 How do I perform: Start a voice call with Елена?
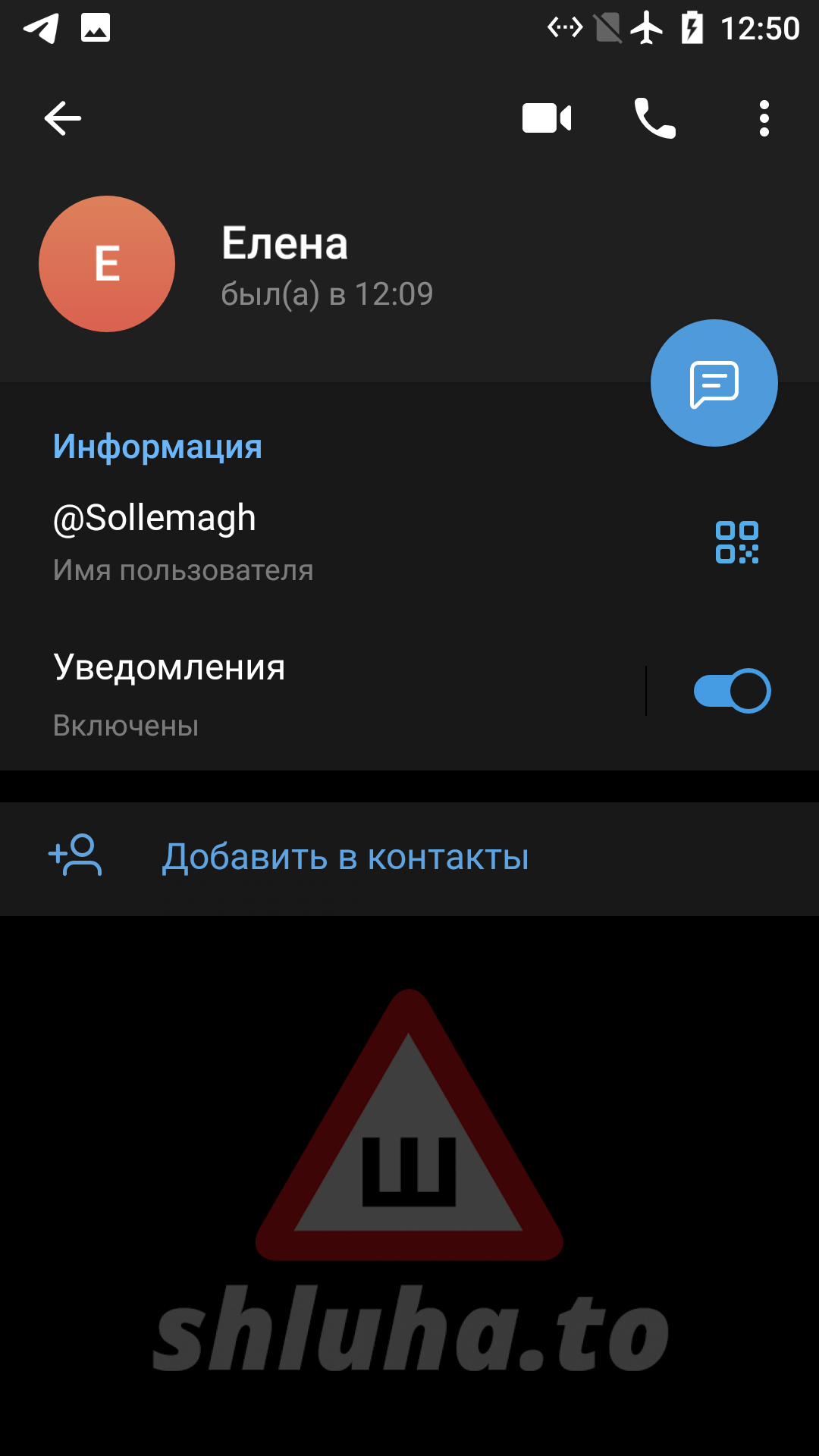[655, 118]
